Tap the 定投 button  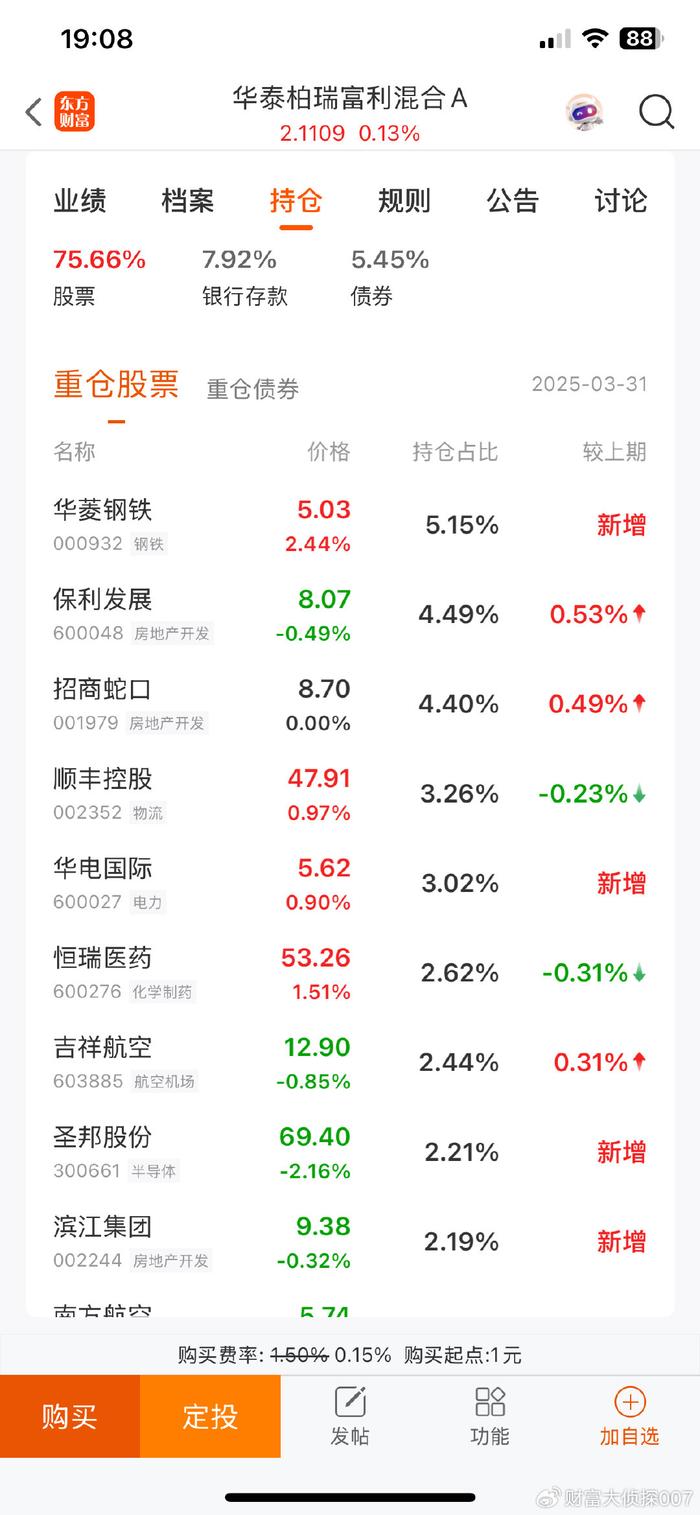[x=210, y=1416]
